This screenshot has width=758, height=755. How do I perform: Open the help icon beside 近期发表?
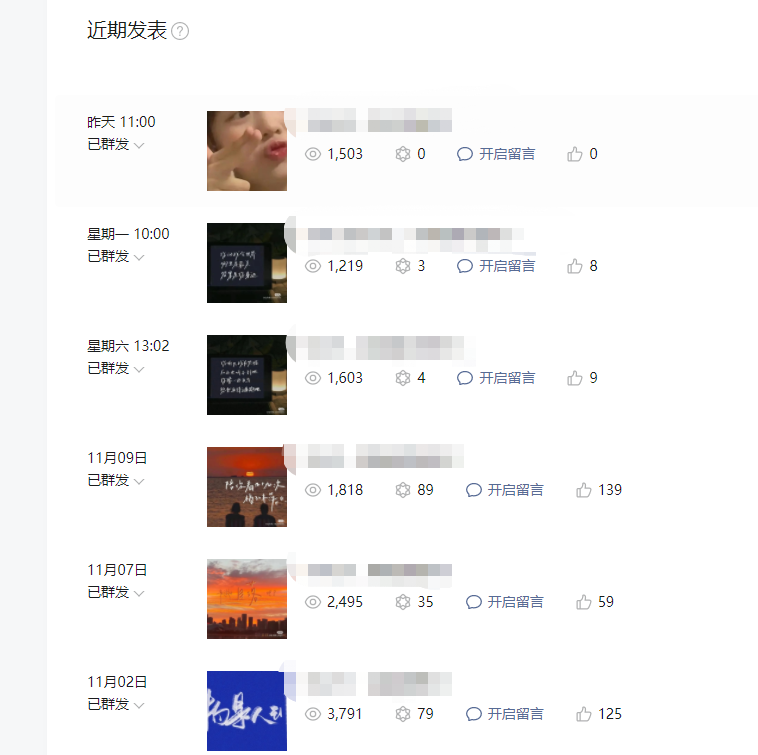pos(180,31)
